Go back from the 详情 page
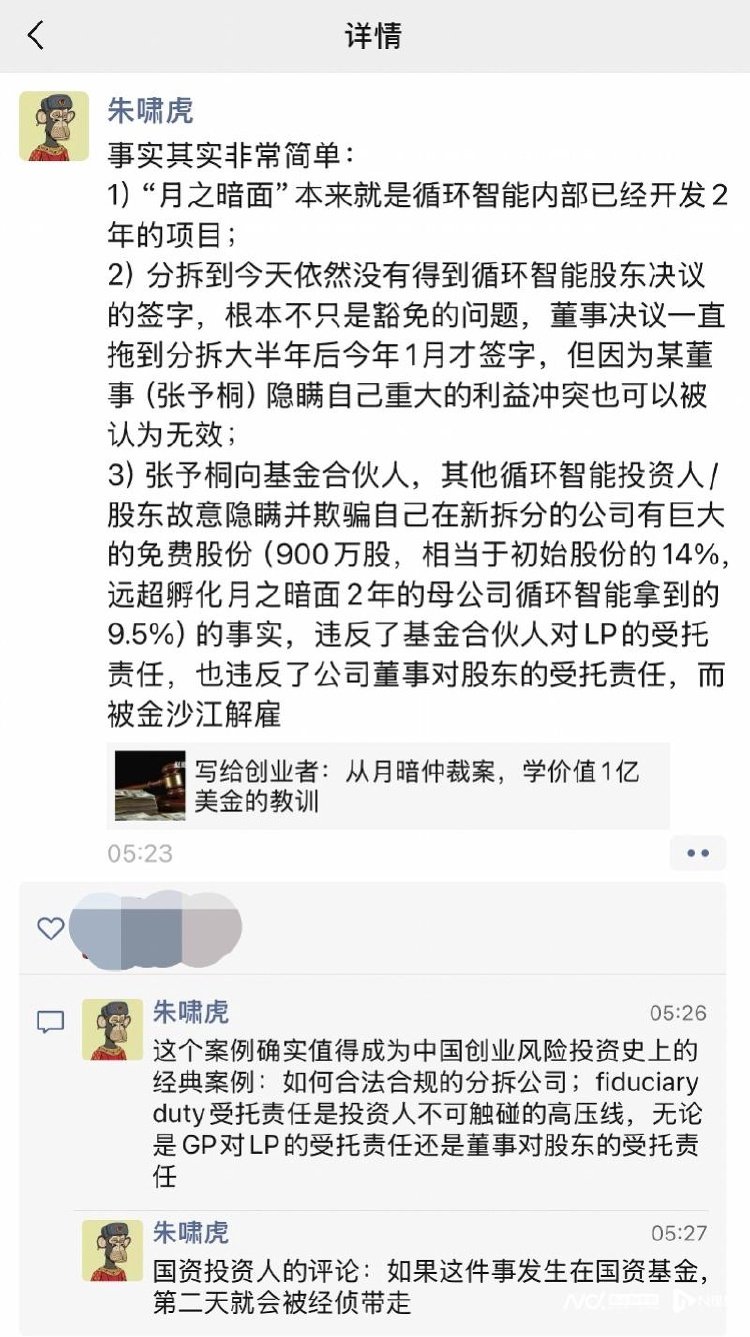Image resolution: width=750 pixels, height=1337 pixels. (x=37, y=37)
